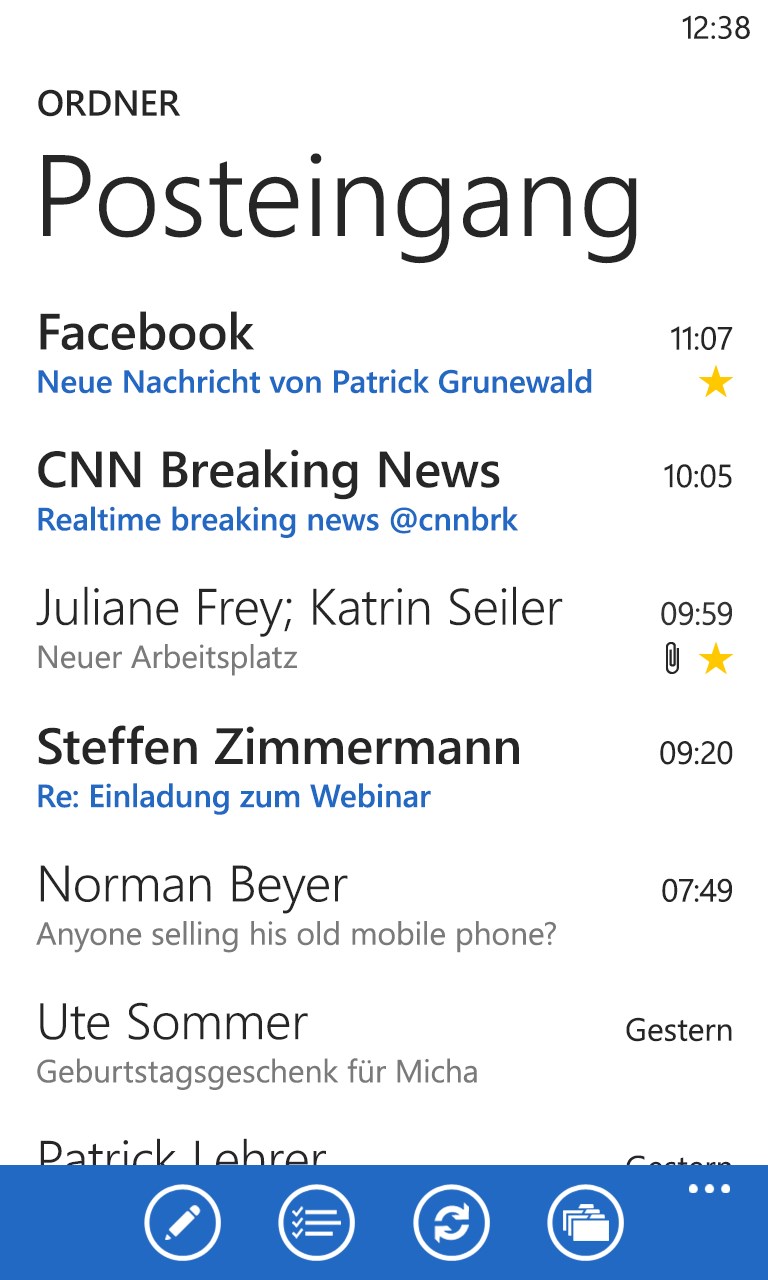Viewport: 768px width, 1280px height.
Task: Sync the Posteingang folder
Action: point(451,1222)
